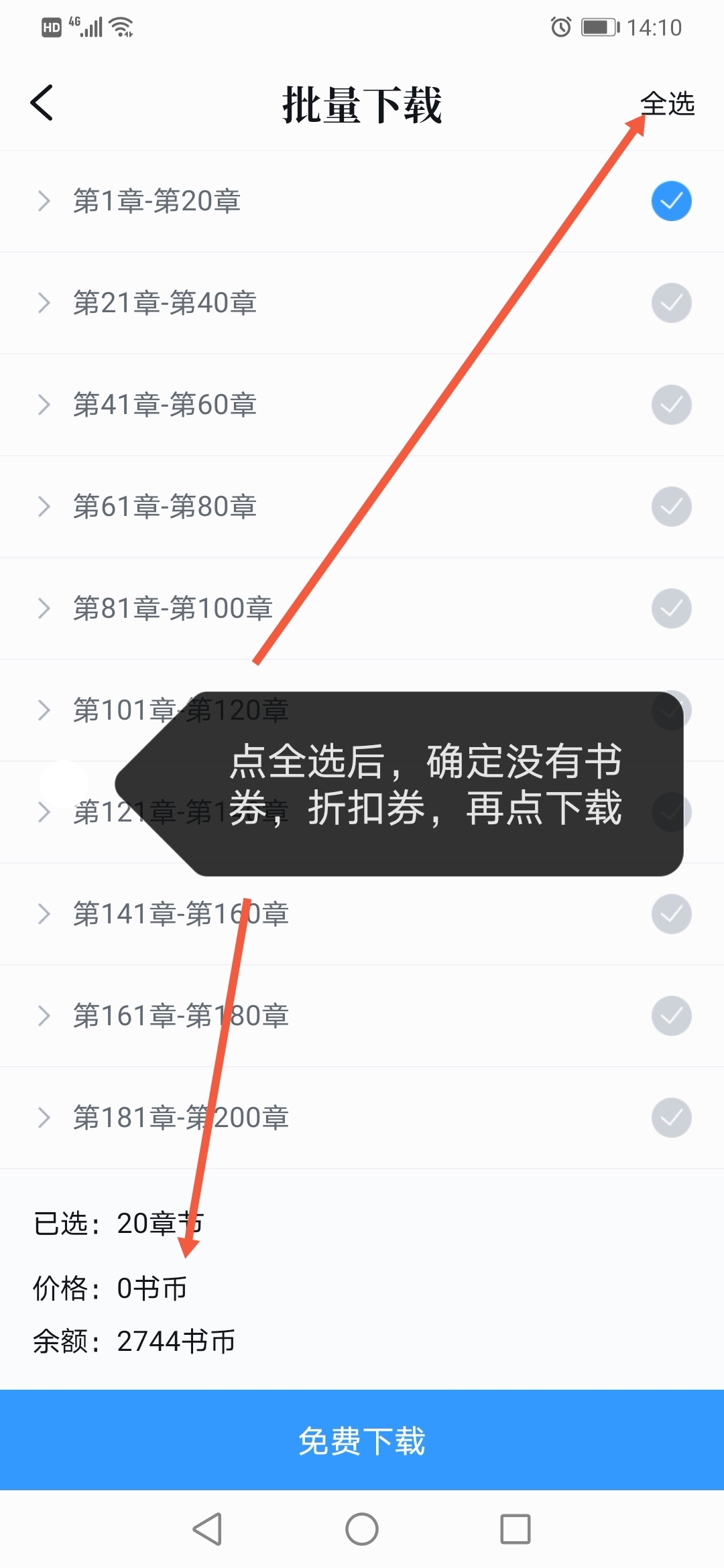This screenshot has width=724, height=1568.
Task: Select the 第21章-第40章 checkbox
Action: pyautogui.click(x=671, y=303)
